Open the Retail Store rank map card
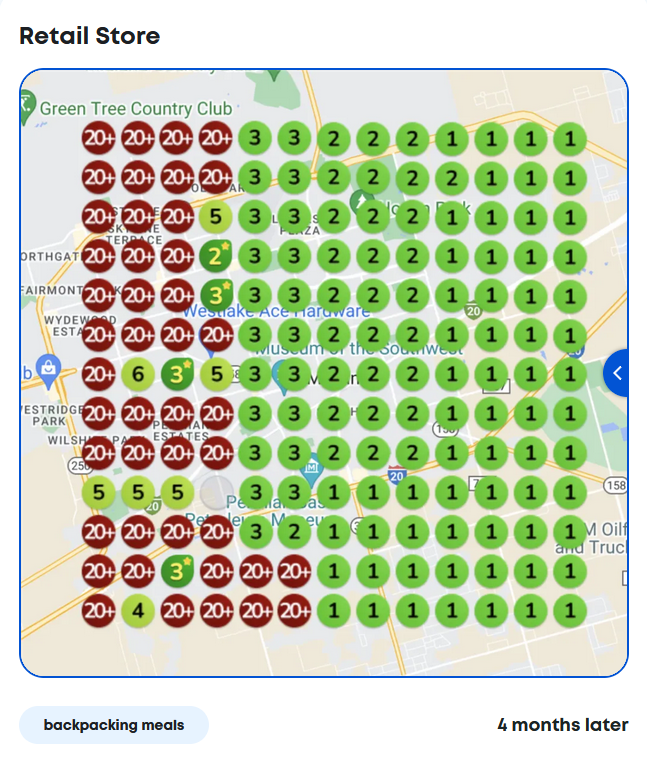Image resolution: width=647 pixels, height=763 pixels. point(324,372)
